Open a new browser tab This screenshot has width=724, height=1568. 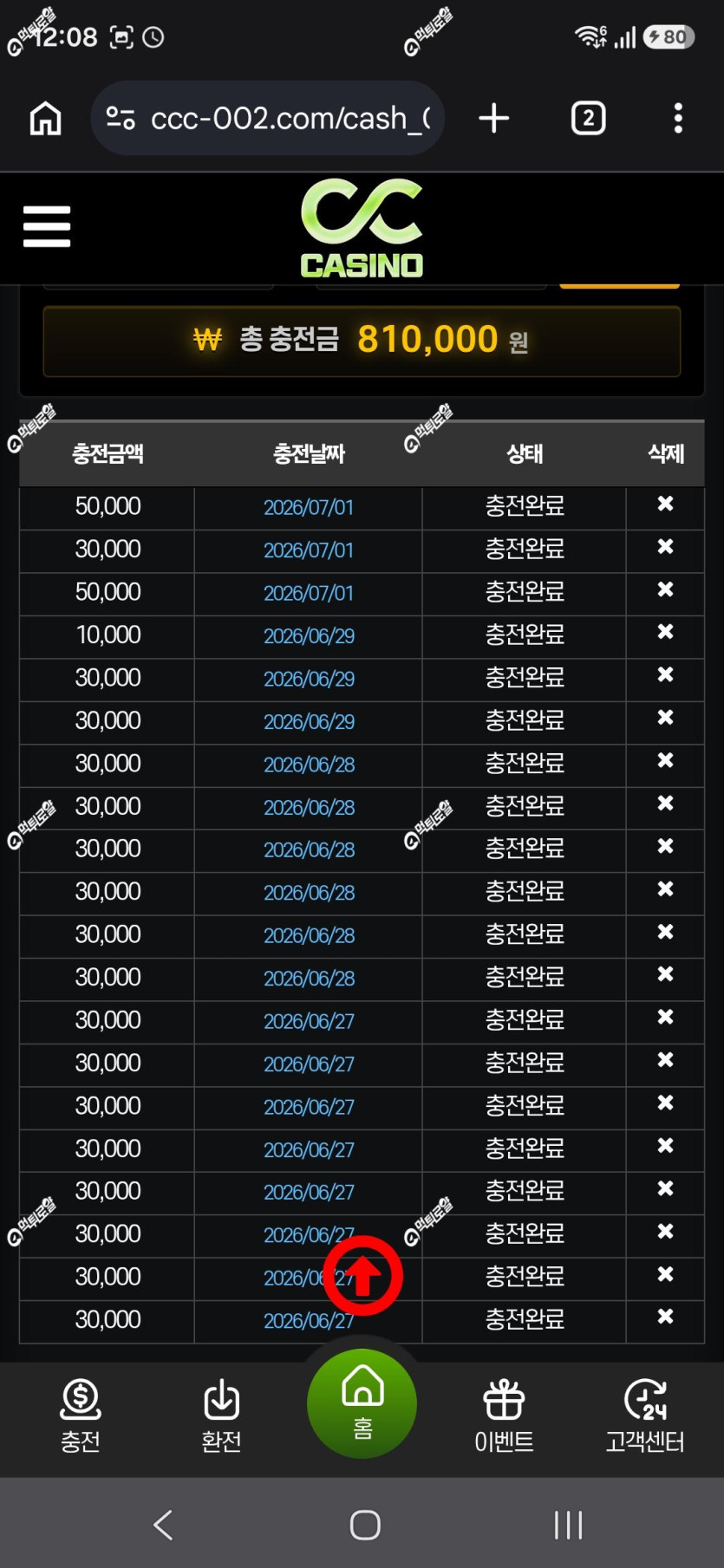(x=494, y=118)
